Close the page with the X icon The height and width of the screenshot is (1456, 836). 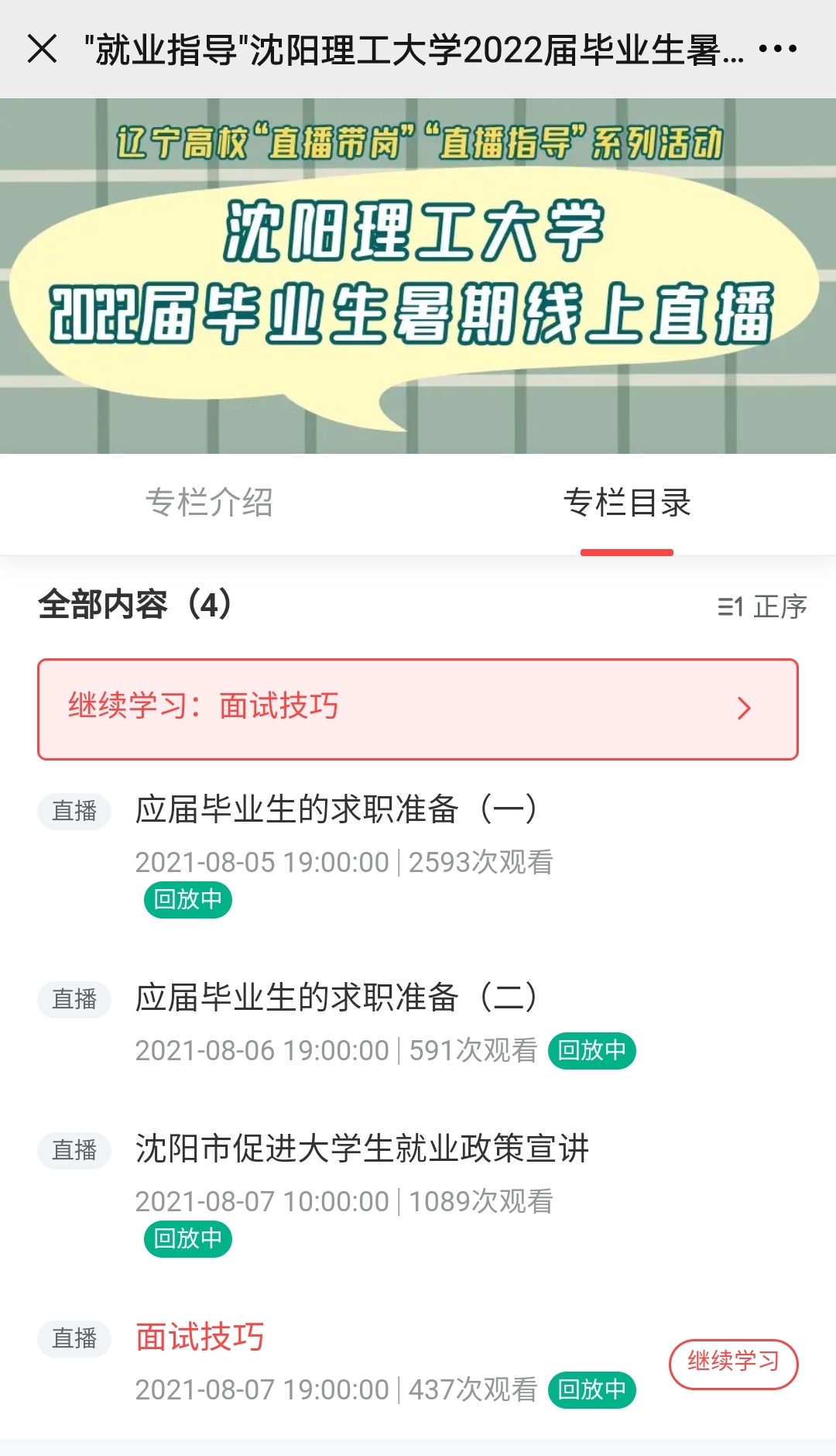pos(42,49)
